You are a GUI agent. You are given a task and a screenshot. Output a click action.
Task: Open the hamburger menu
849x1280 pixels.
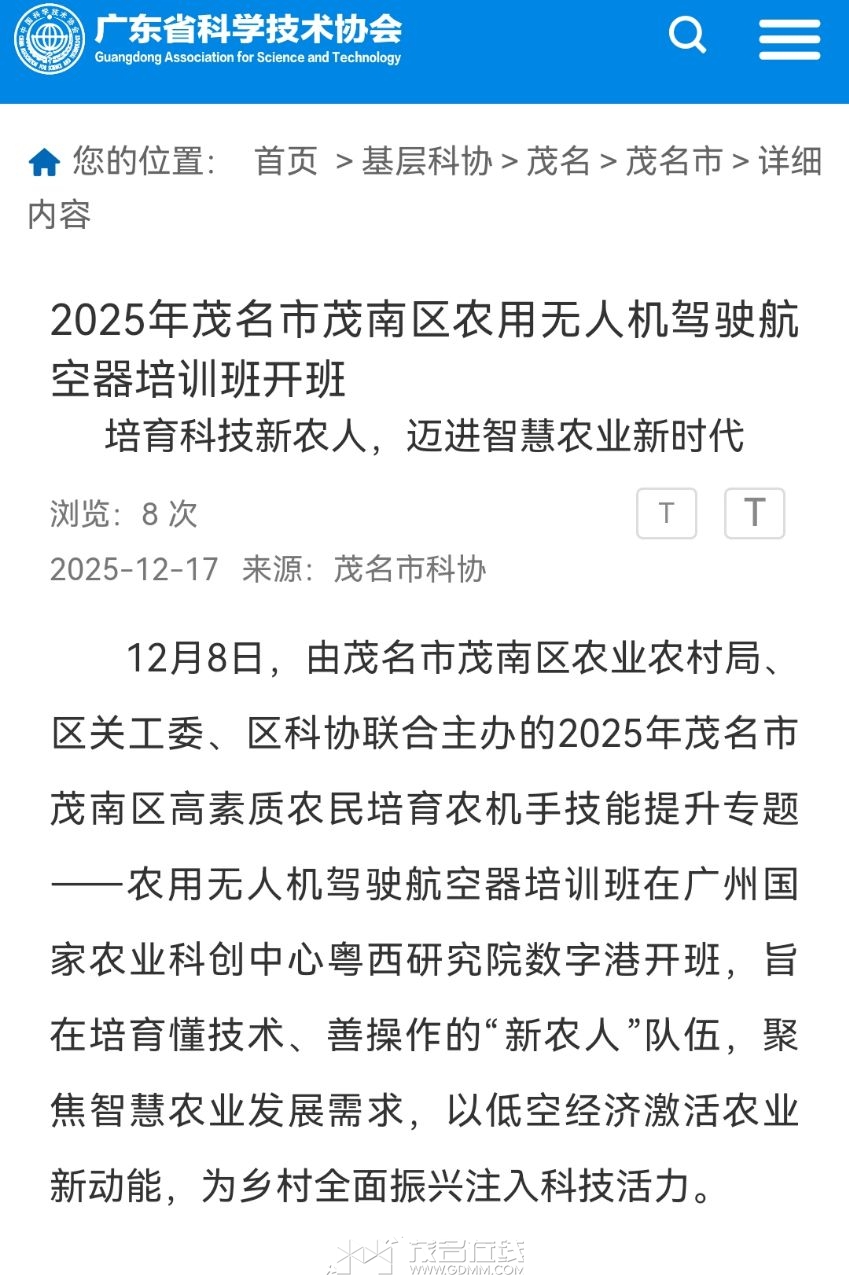click(789, 40)
